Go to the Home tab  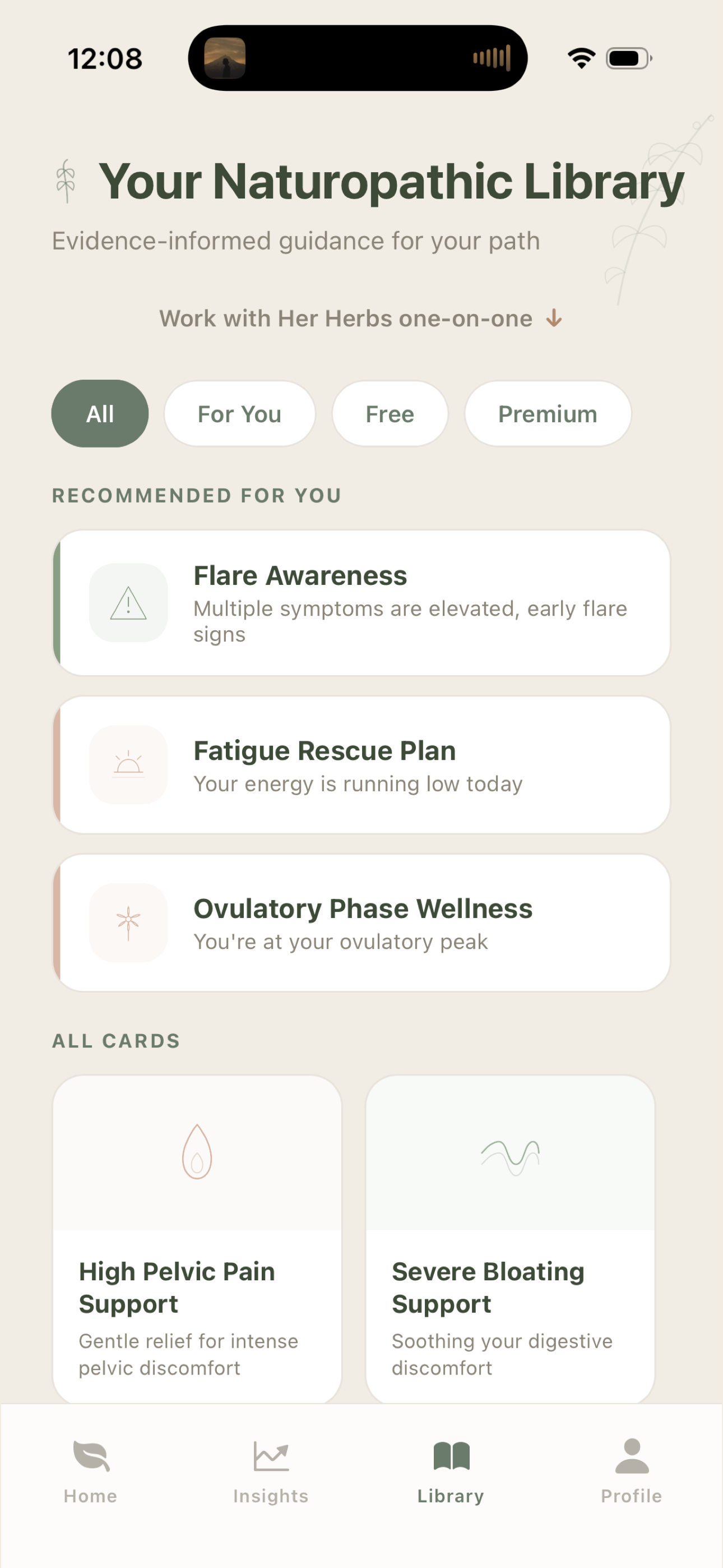pos(91,1470)
